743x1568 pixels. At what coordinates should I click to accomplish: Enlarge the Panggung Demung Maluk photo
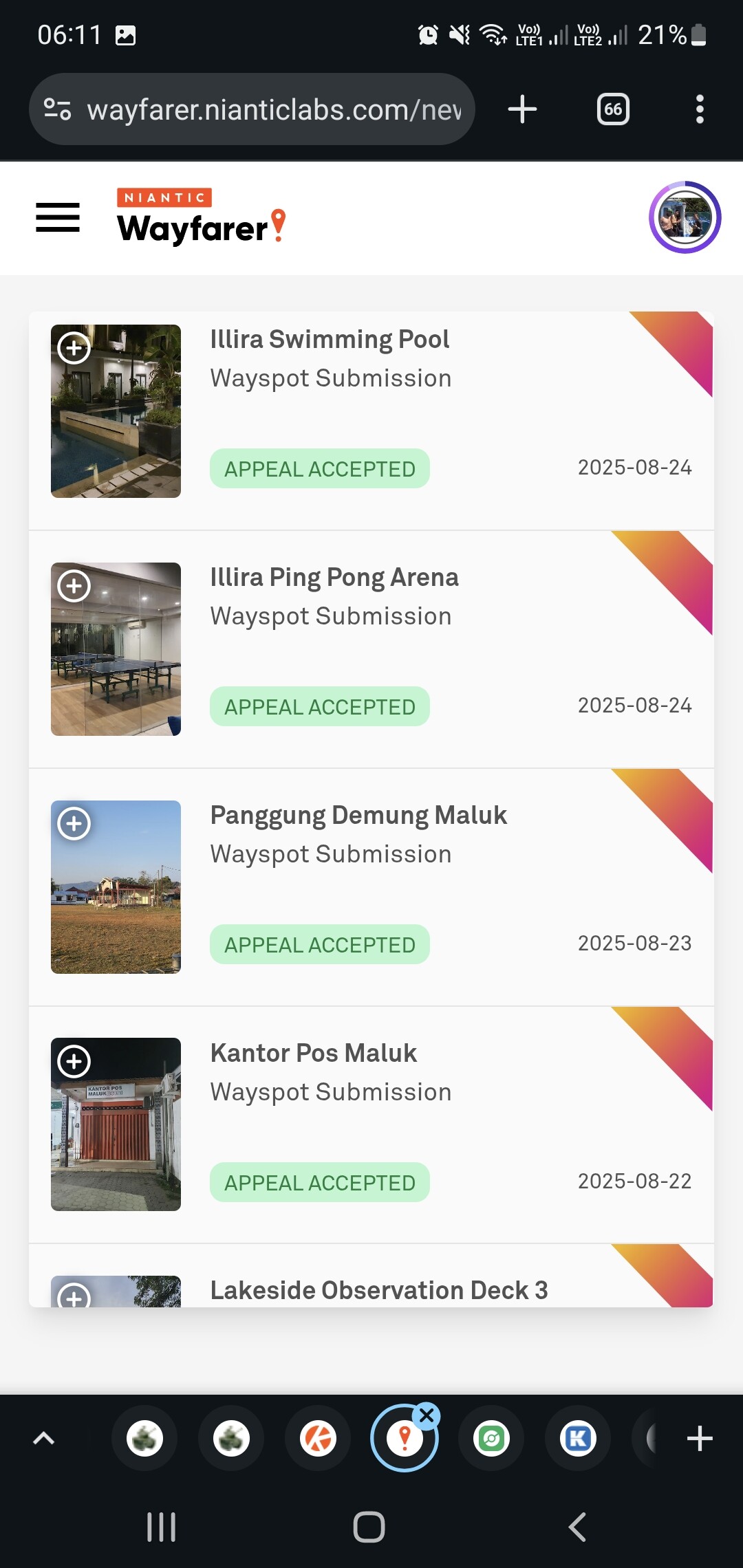pos(74,824)
